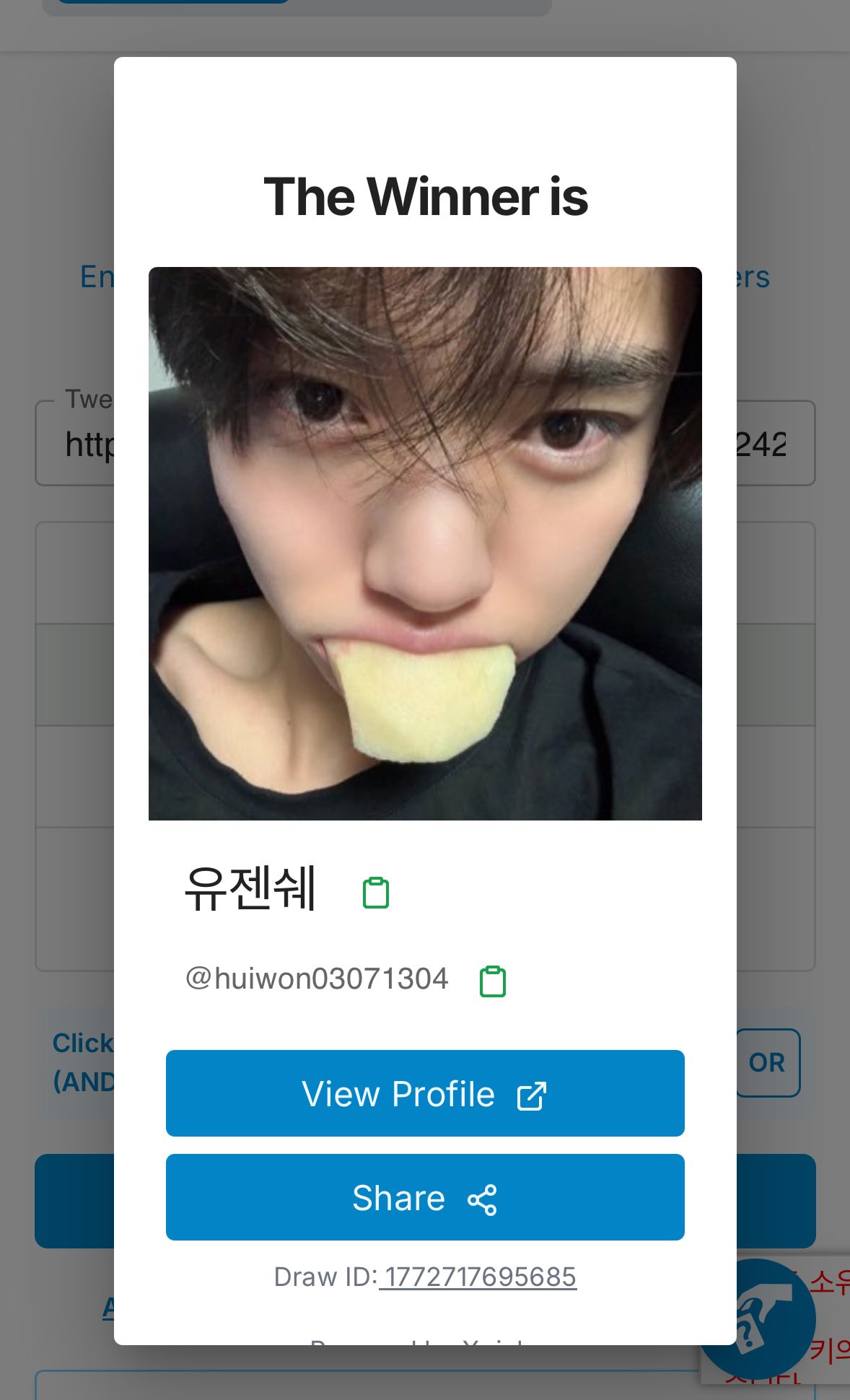
Task: Share the winner result
Action: point(425,1198)
